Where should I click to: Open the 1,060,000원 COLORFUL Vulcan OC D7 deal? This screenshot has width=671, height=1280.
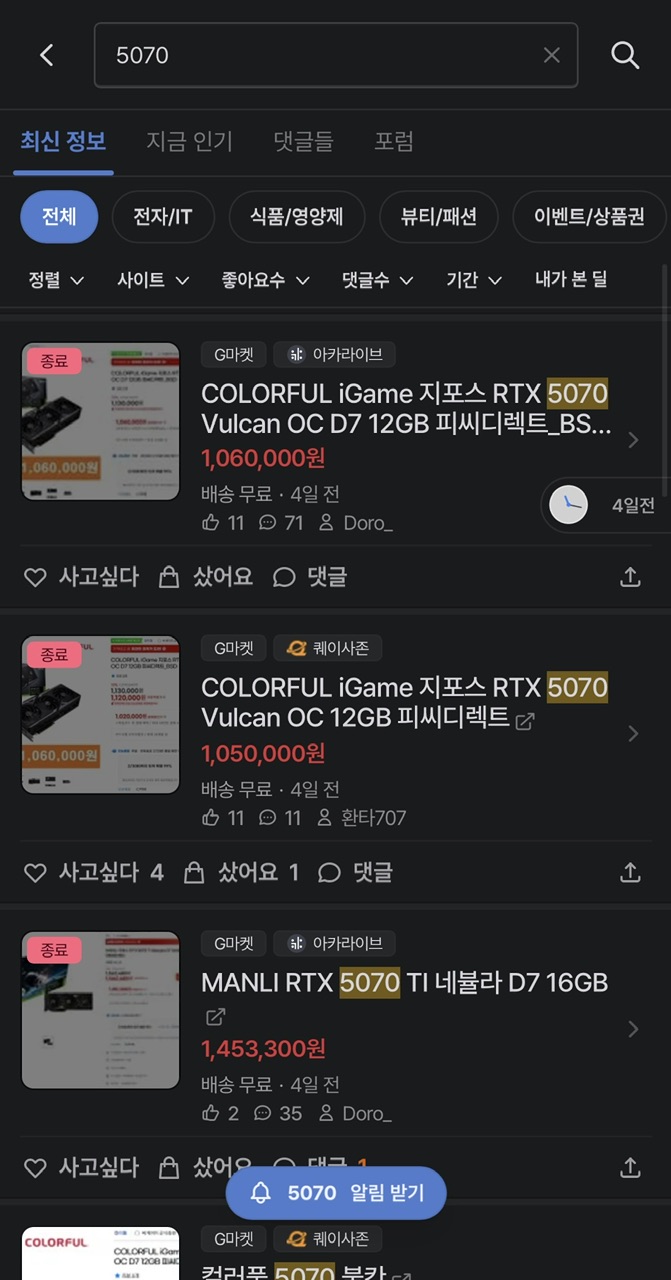(x=405, y=408)
